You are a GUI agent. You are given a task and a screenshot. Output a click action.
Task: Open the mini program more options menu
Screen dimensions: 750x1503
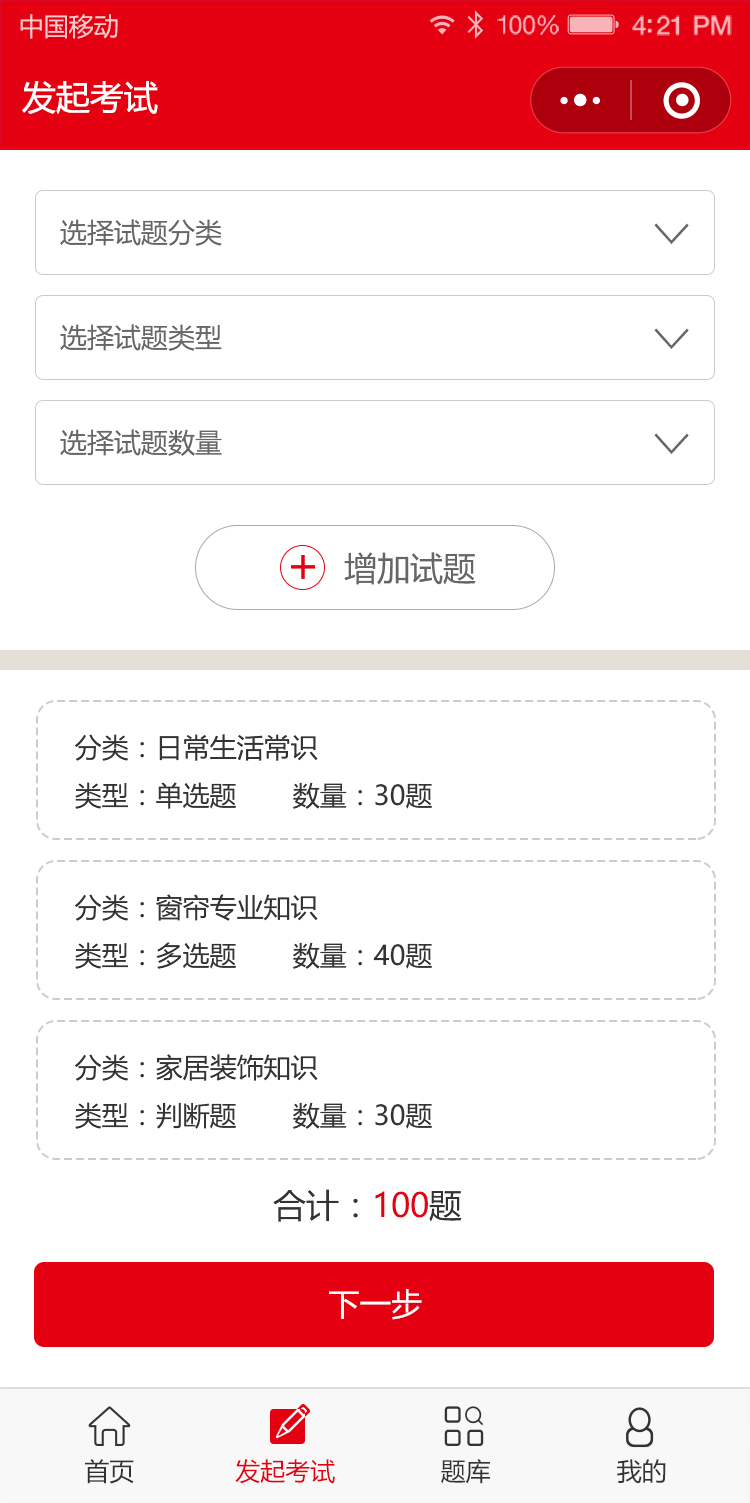click(580, 100)
